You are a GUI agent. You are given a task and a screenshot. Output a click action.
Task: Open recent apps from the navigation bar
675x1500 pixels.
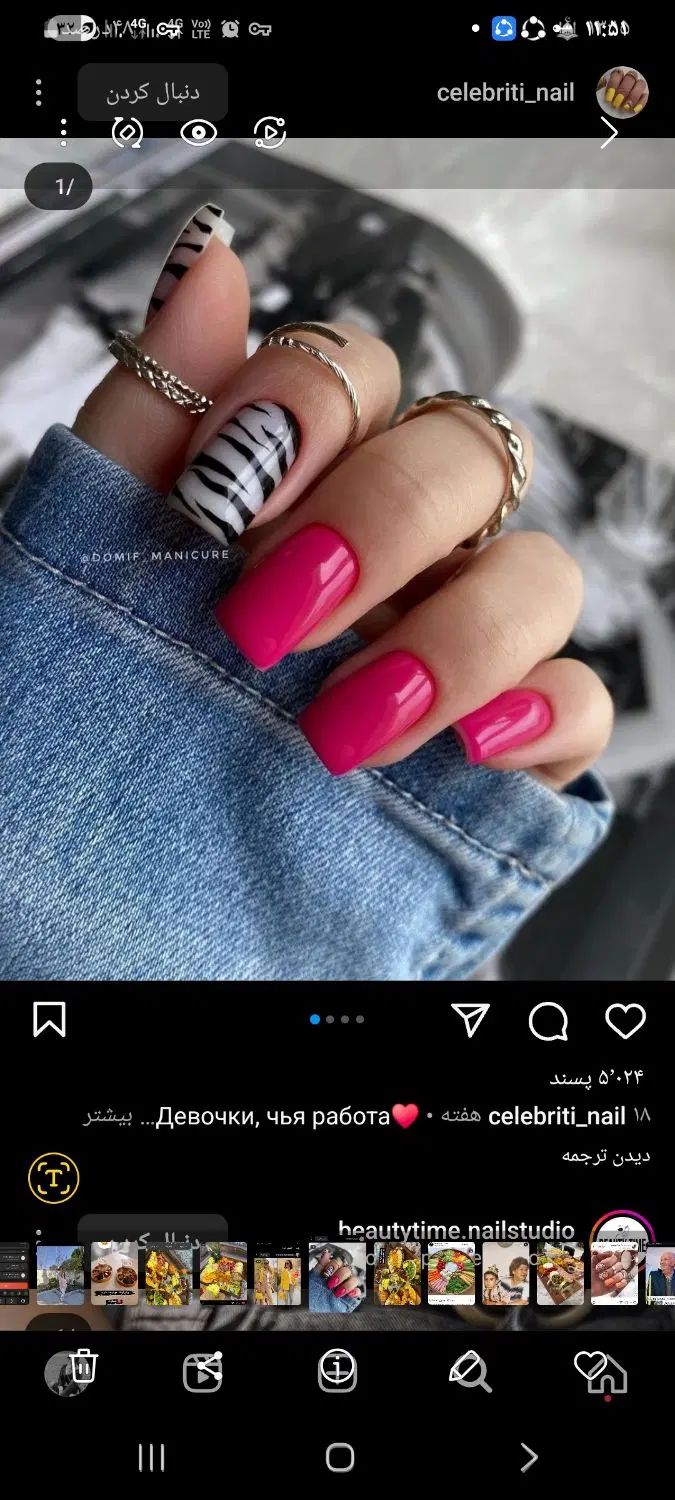[x=151, y=1457]
